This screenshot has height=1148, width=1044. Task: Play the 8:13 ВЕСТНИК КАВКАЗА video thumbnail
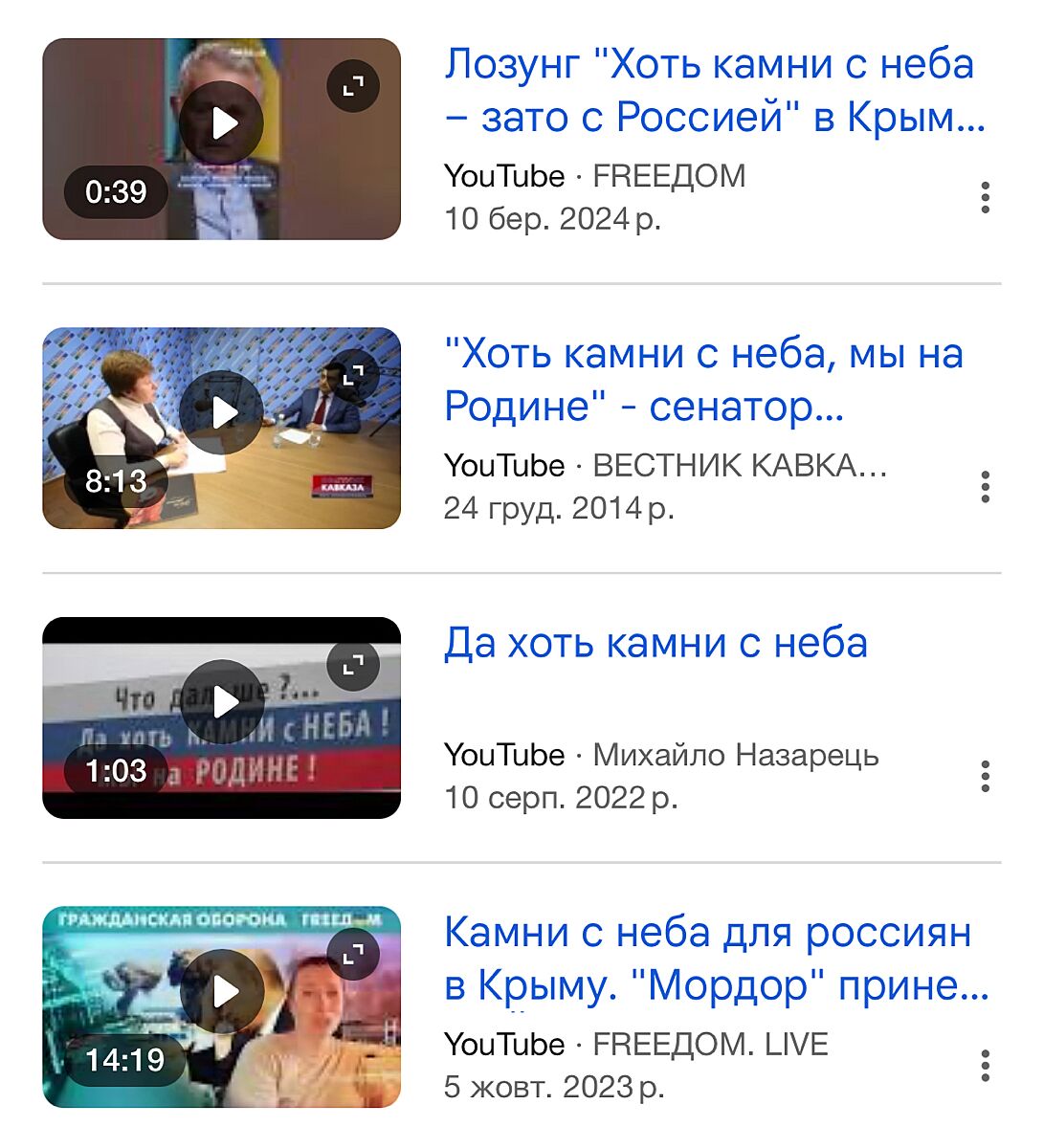pos(222,412)
